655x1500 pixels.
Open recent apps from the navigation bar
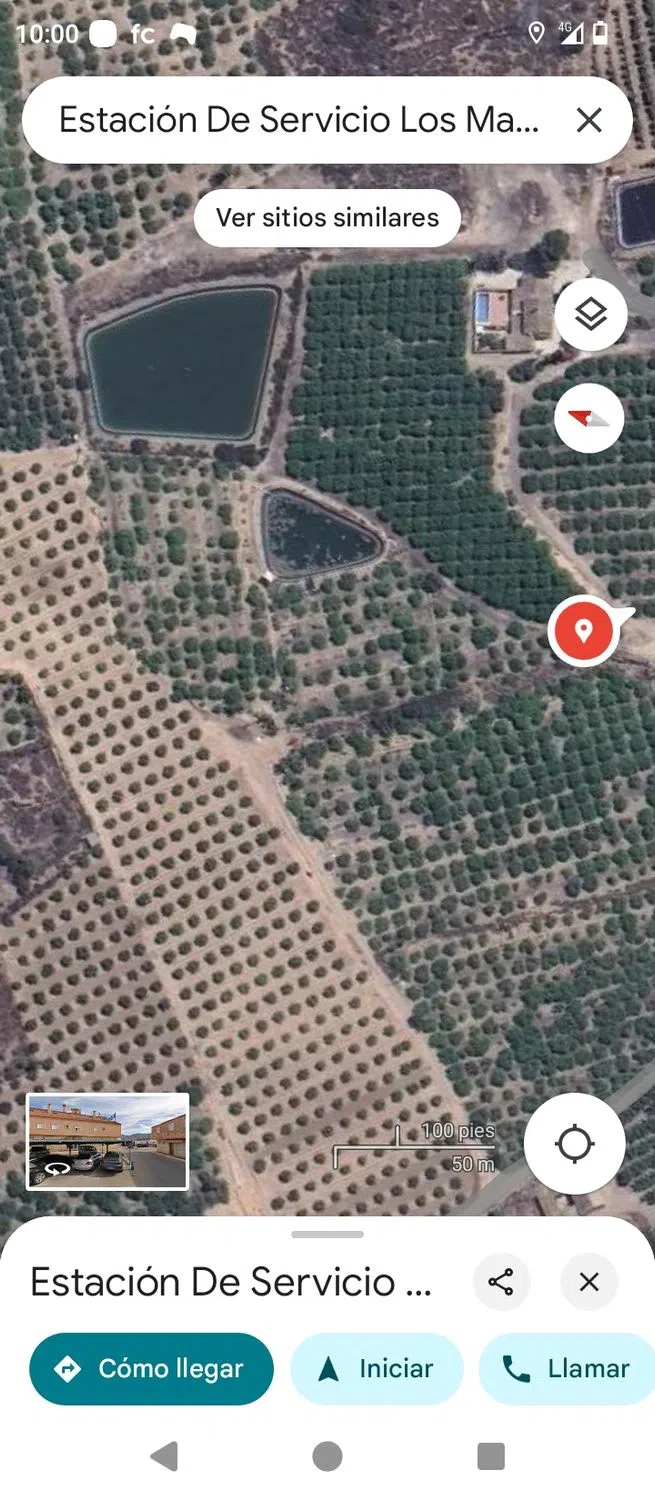coord(490,1456)
